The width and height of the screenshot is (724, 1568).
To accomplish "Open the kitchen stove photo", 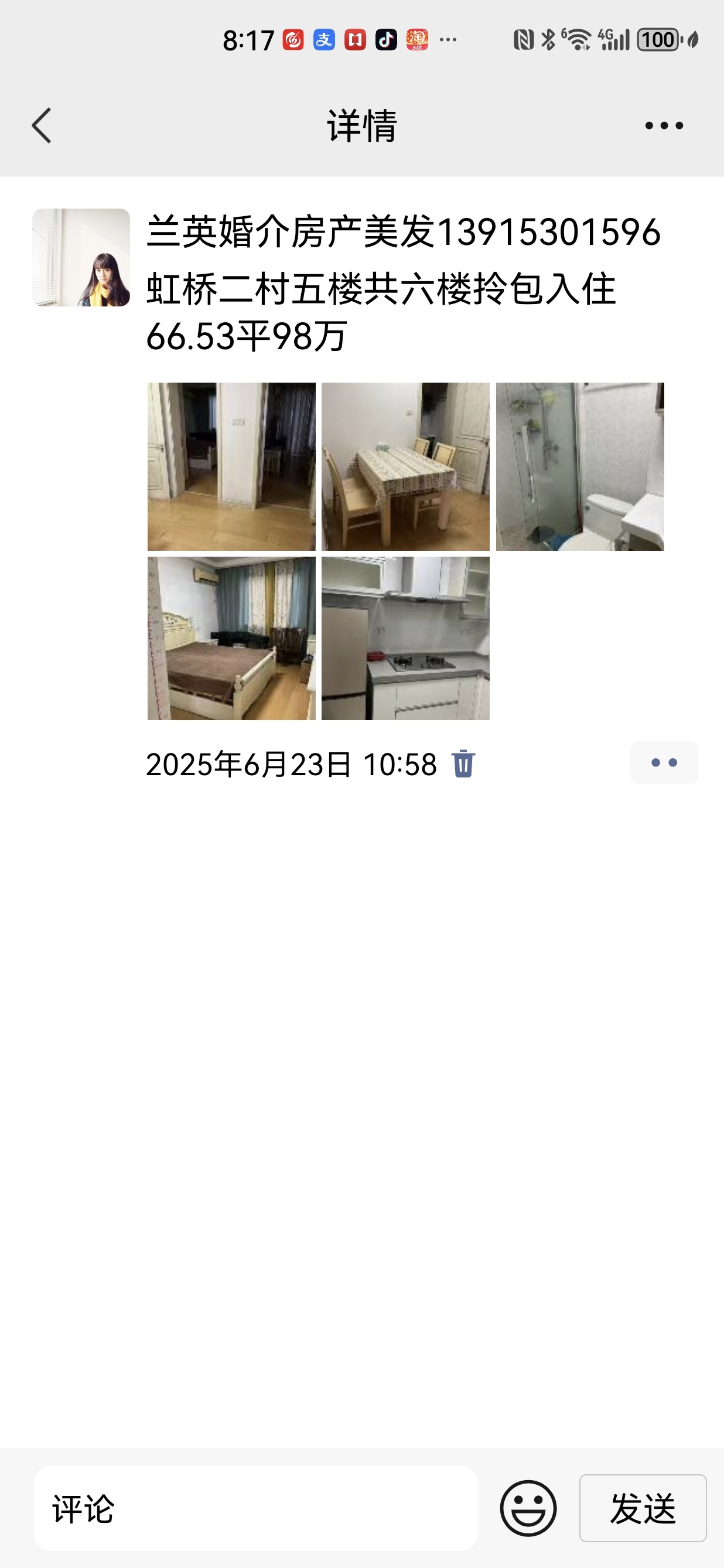I will (405, 638).
